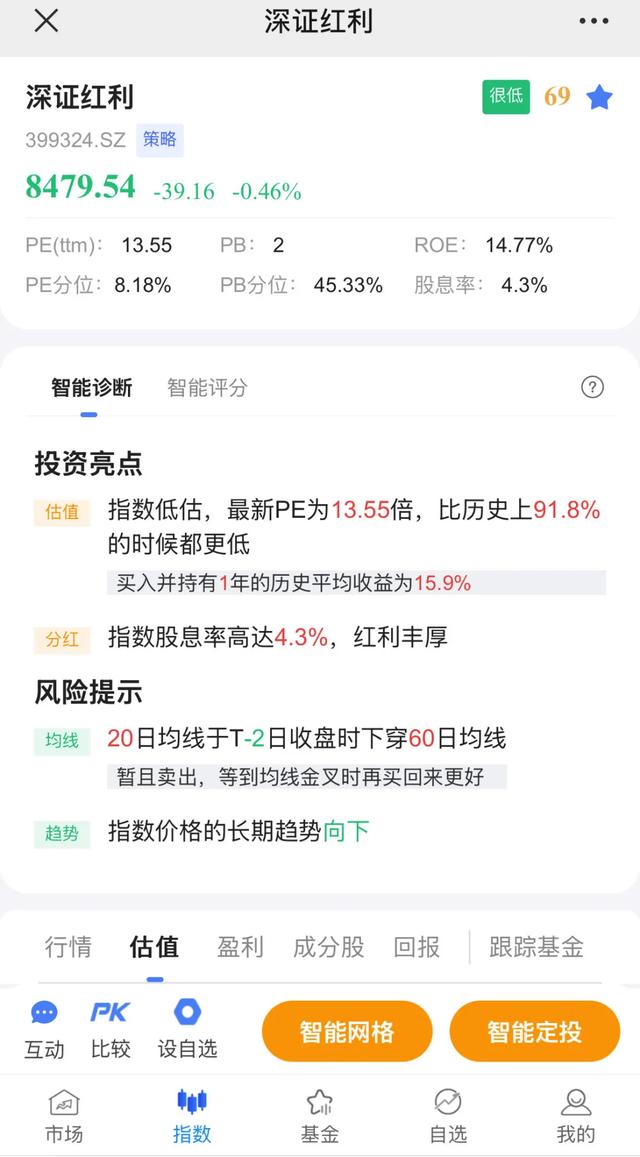Open the three-dot overflow menu
640x1157 pixels.
pos(593,21)
